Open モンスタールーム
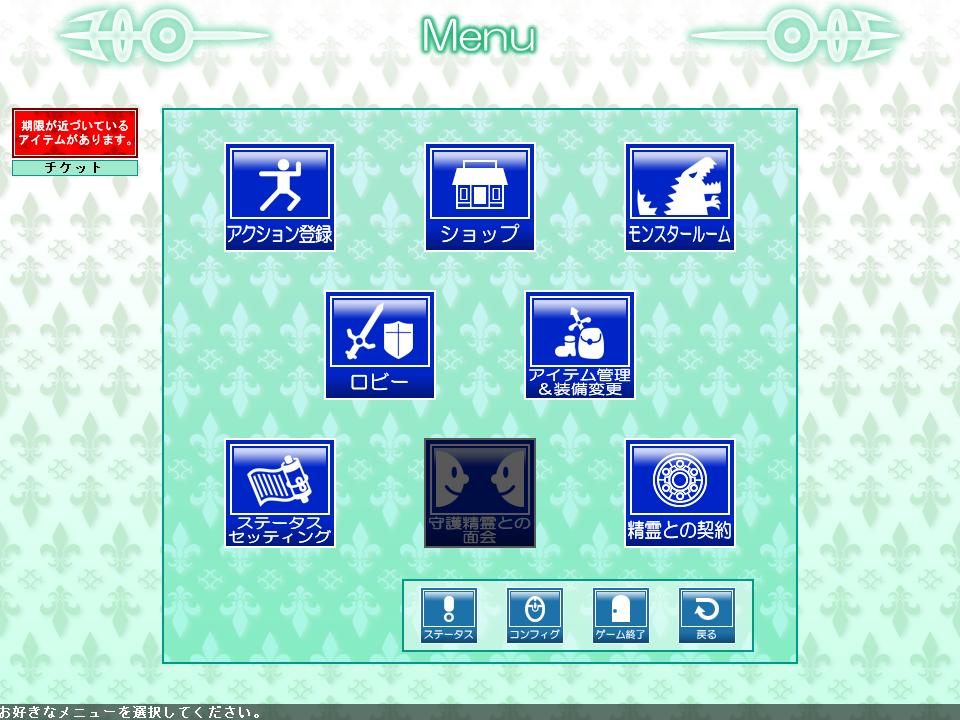Image resolution: width=960 pixels, height=720 pixels. click(x=680, y=197)
